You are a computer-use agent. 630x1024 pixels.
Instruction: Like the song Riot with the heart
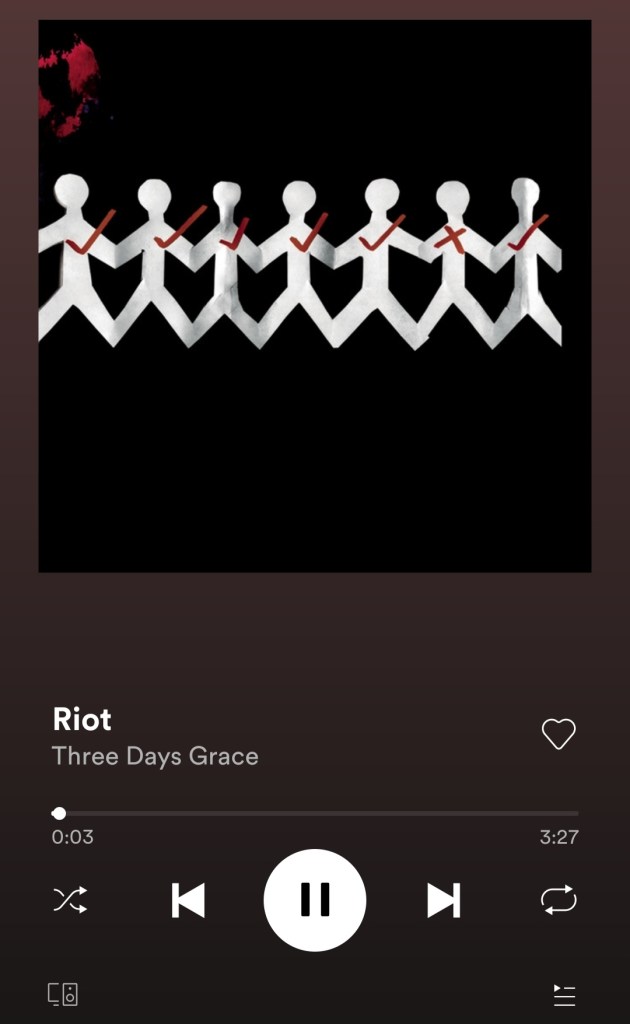(558, 734)
